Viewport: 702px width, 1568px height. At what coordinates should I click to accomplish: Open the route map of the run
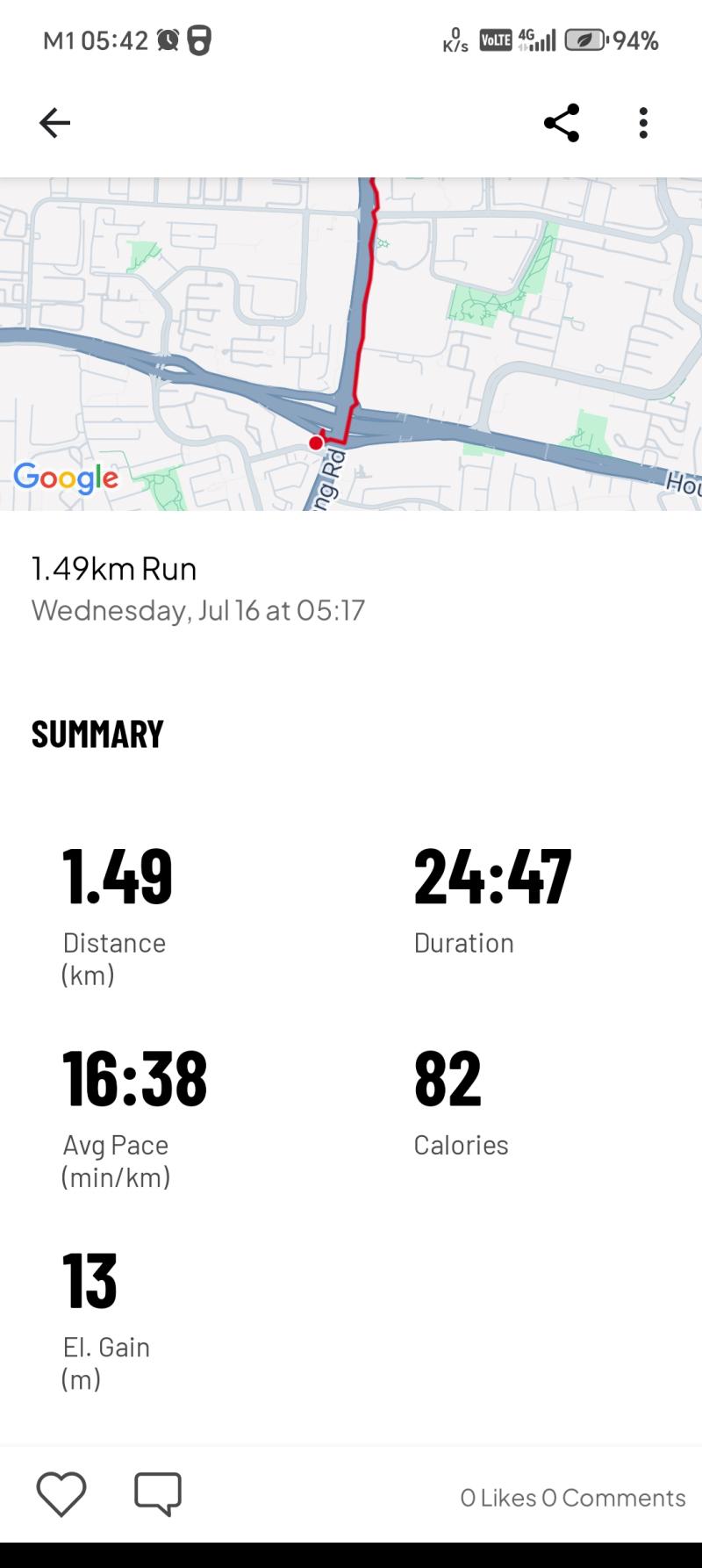[351, 344]
